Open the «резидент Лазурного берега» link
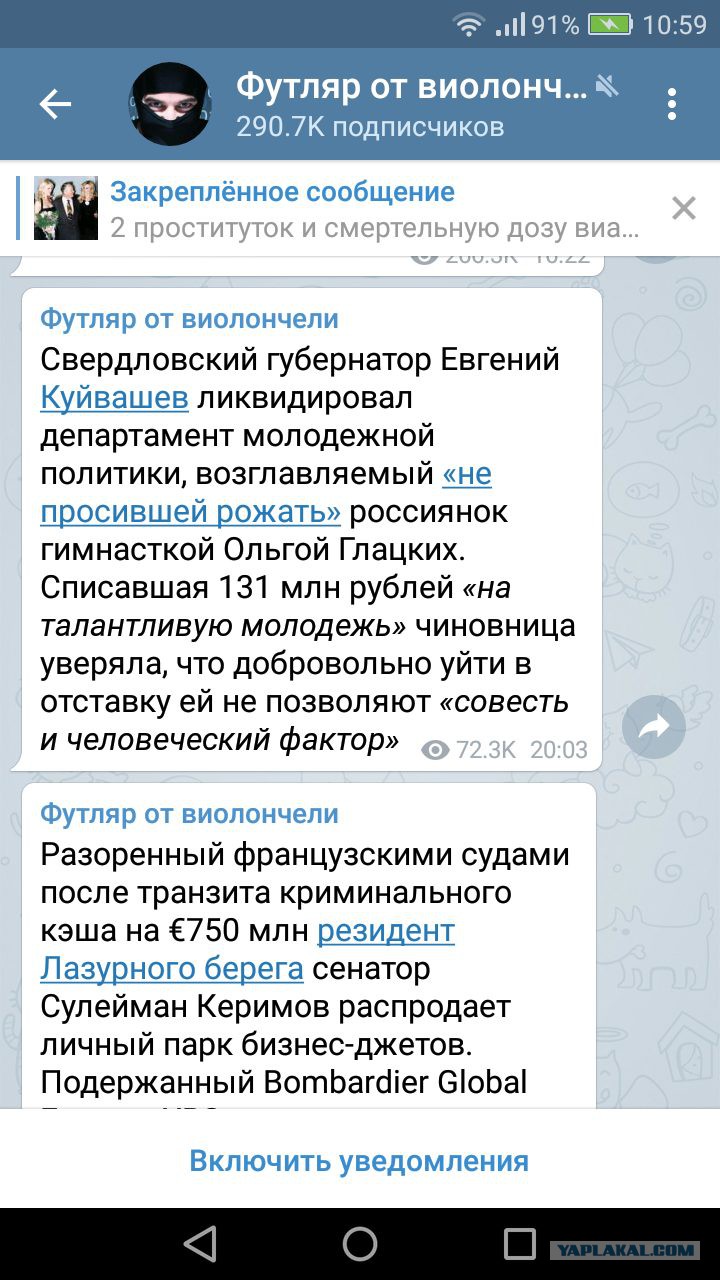 click(x=248, y=949)
